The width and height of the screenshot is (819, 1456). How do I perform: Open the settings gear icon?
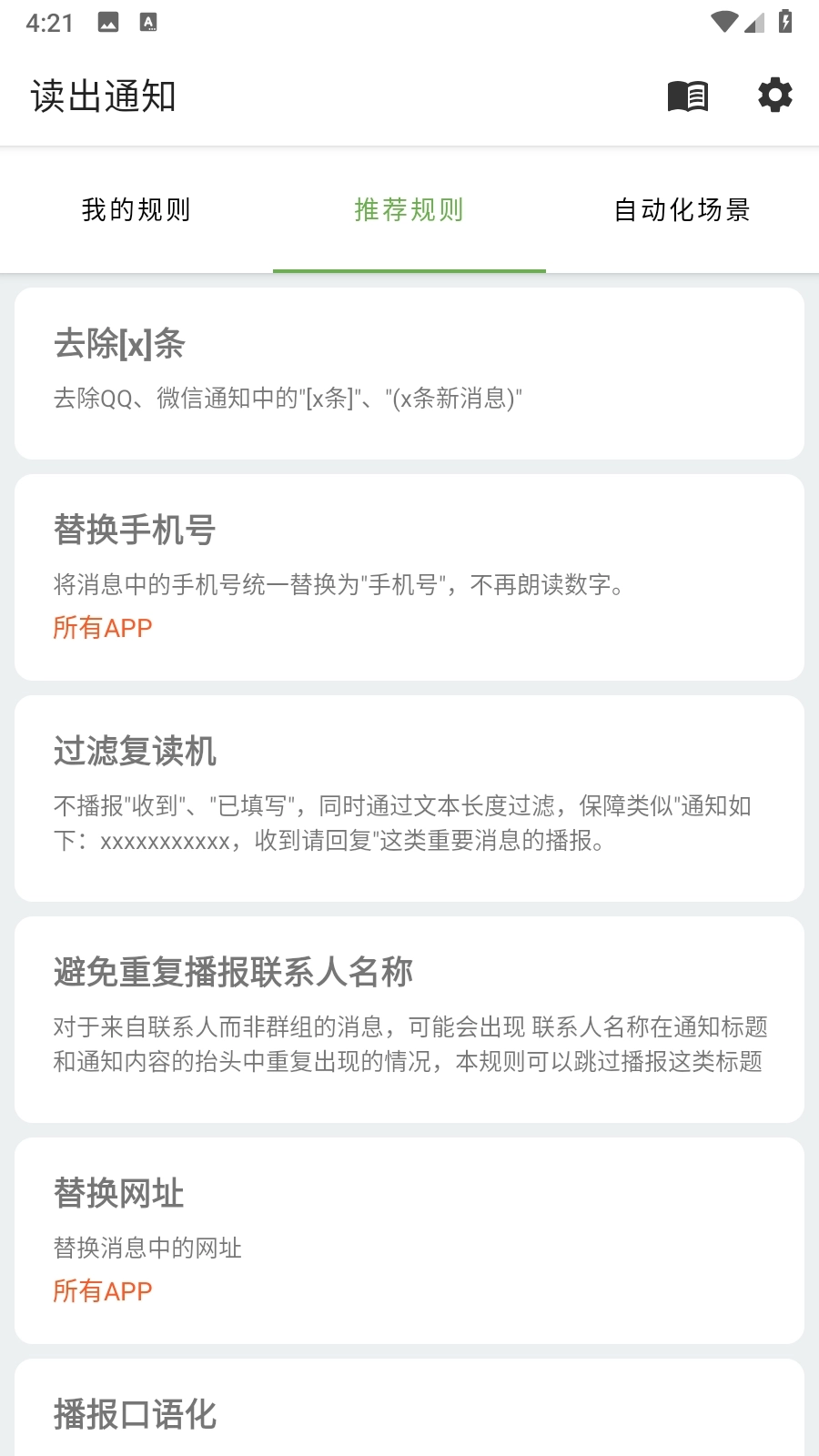tap(774, 95)
